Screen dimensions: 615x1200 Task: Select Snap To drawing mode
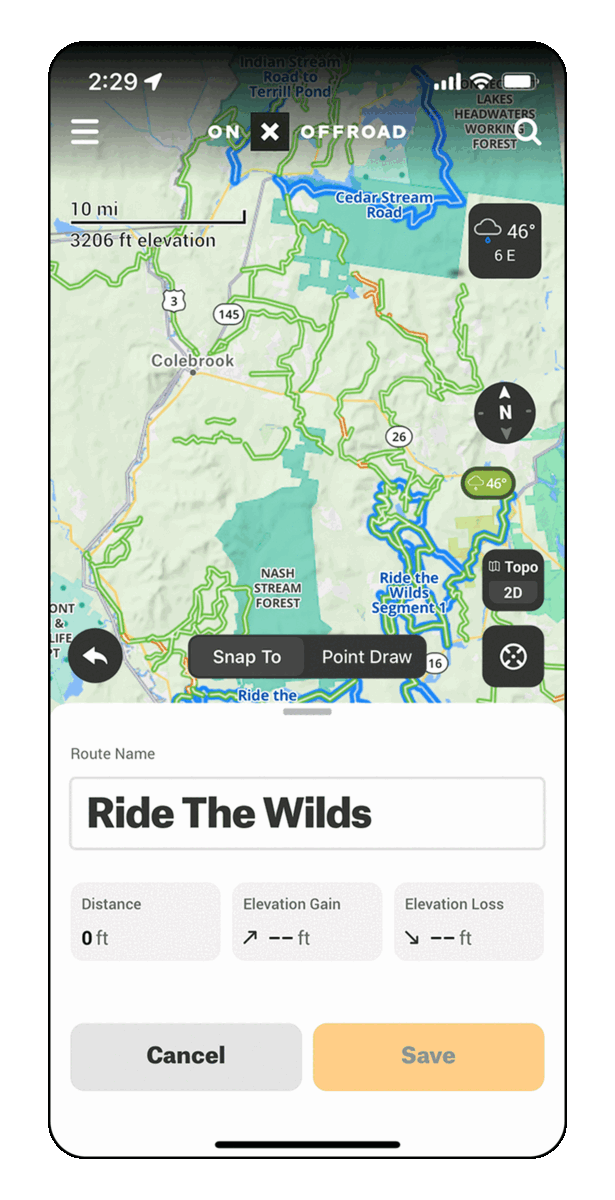[x=247, y=657]
